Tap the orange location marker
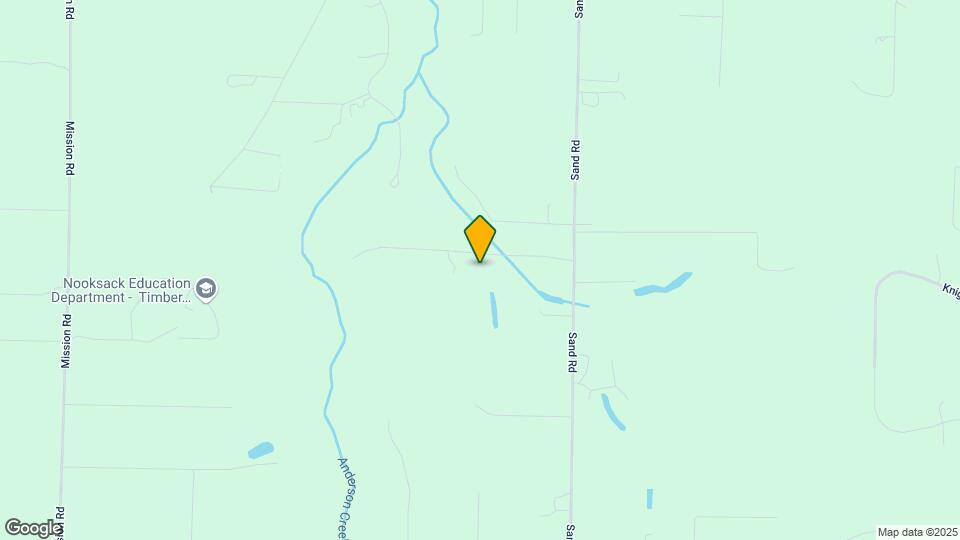This screenshot has width=960, height=540. coord(480,238)
